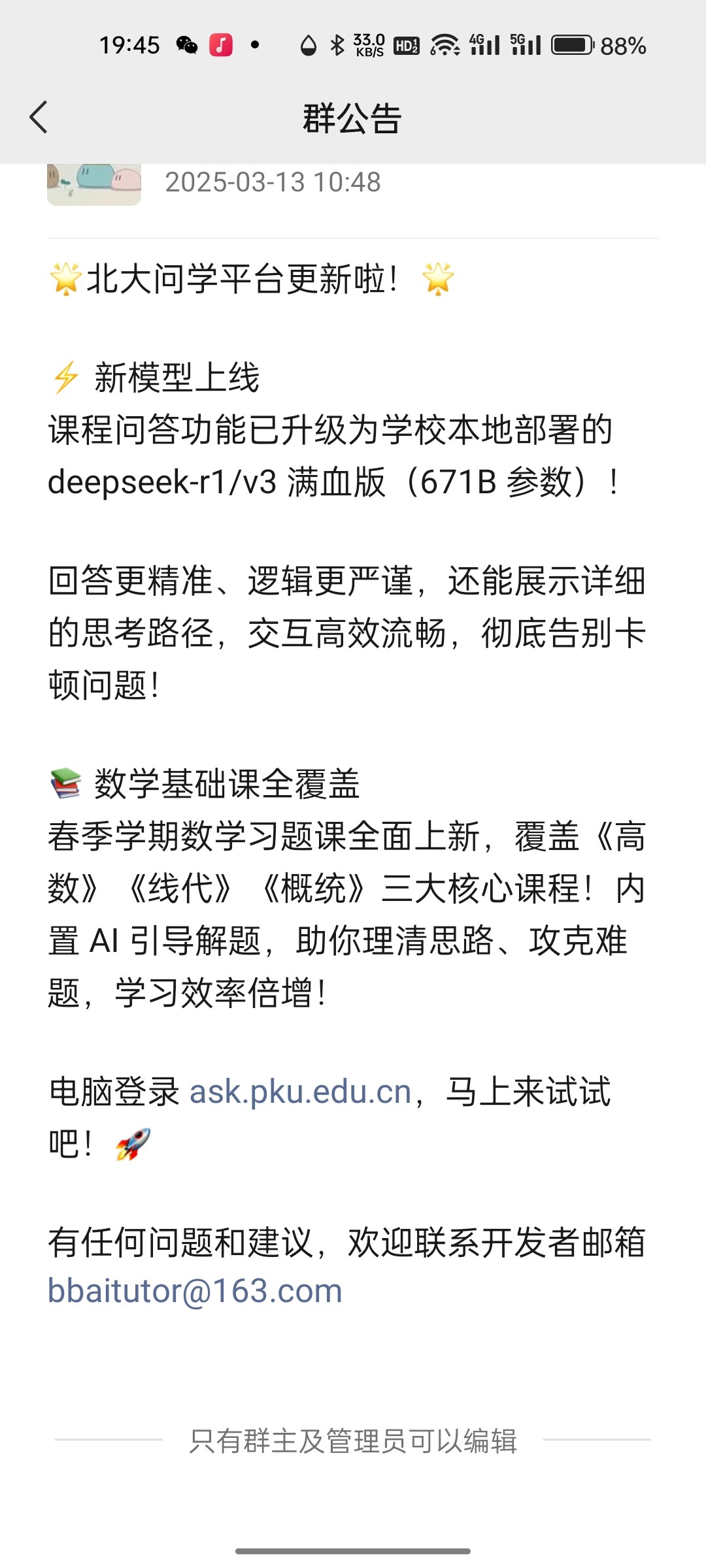The width and height of the screenshot is (706, 1568).
Task: Tap the announcement poster's avatar
Action: pyautogui.click(x=94, y=185)
